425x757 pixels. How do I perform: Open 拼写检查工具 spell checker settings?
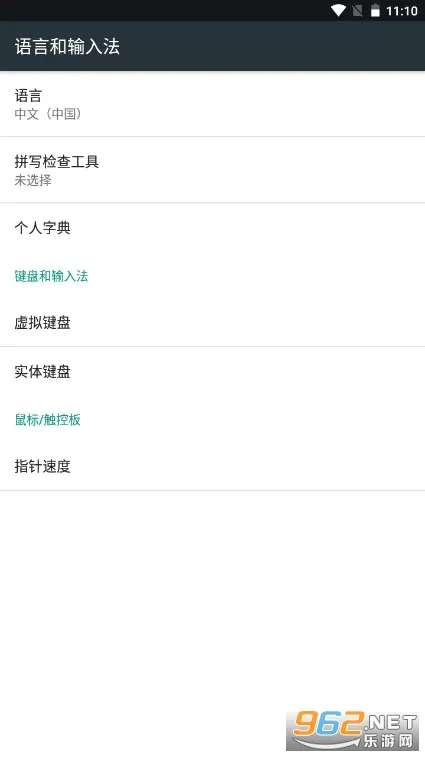click(212, 170)
